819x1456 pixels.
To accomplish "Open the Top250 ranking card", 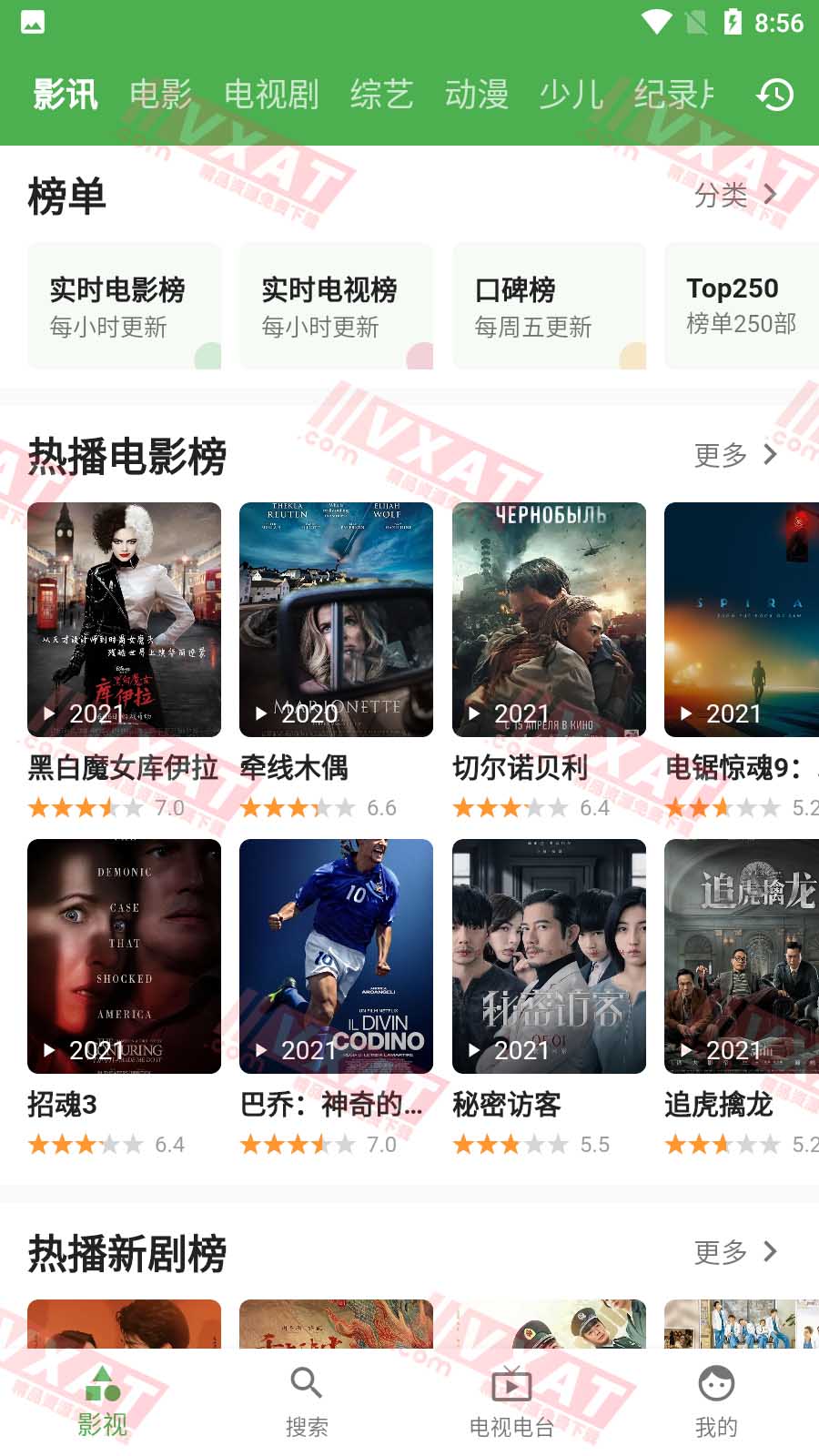I will [x=741, y=306].
